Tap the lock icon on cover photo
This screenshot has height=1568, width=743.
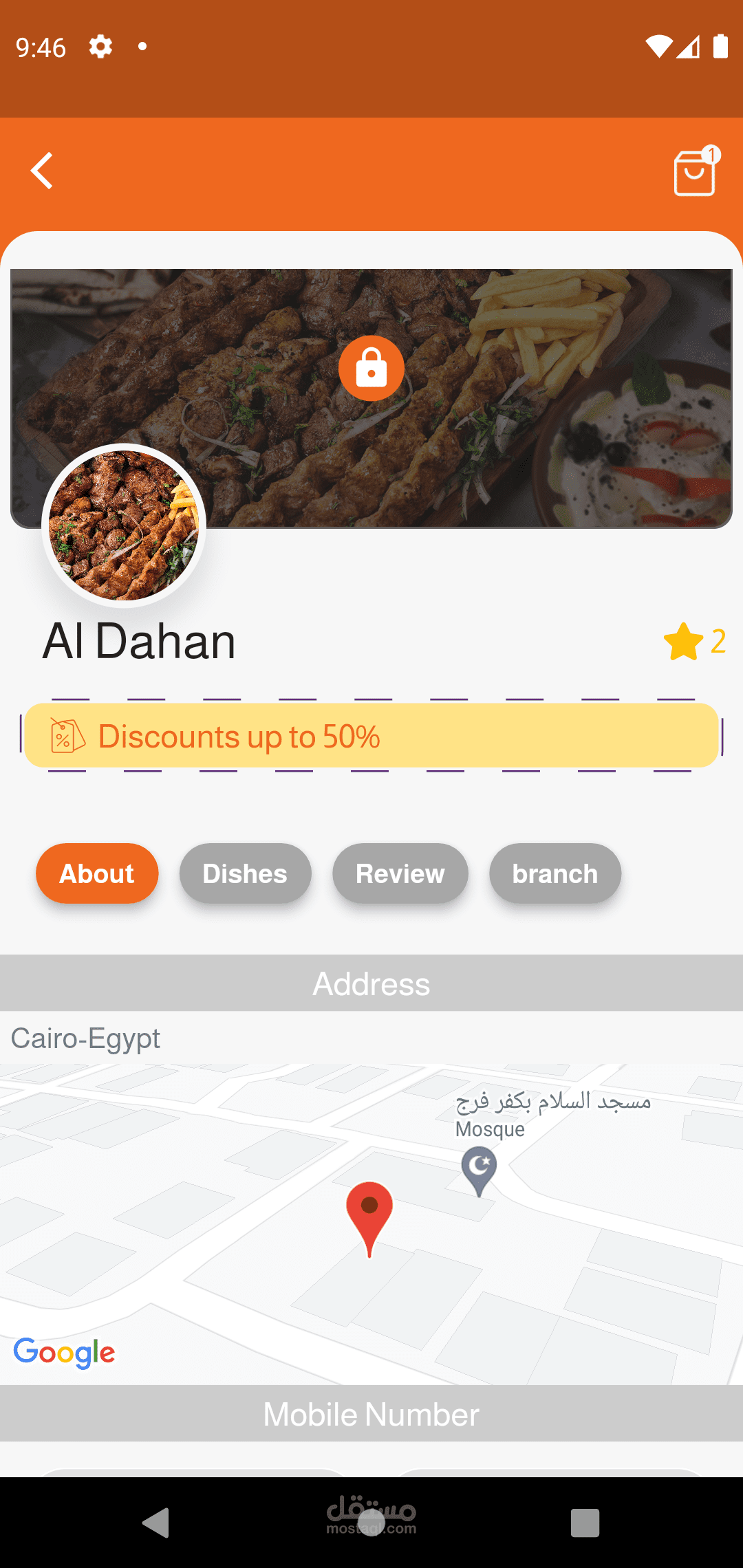(x=371, y=368)
